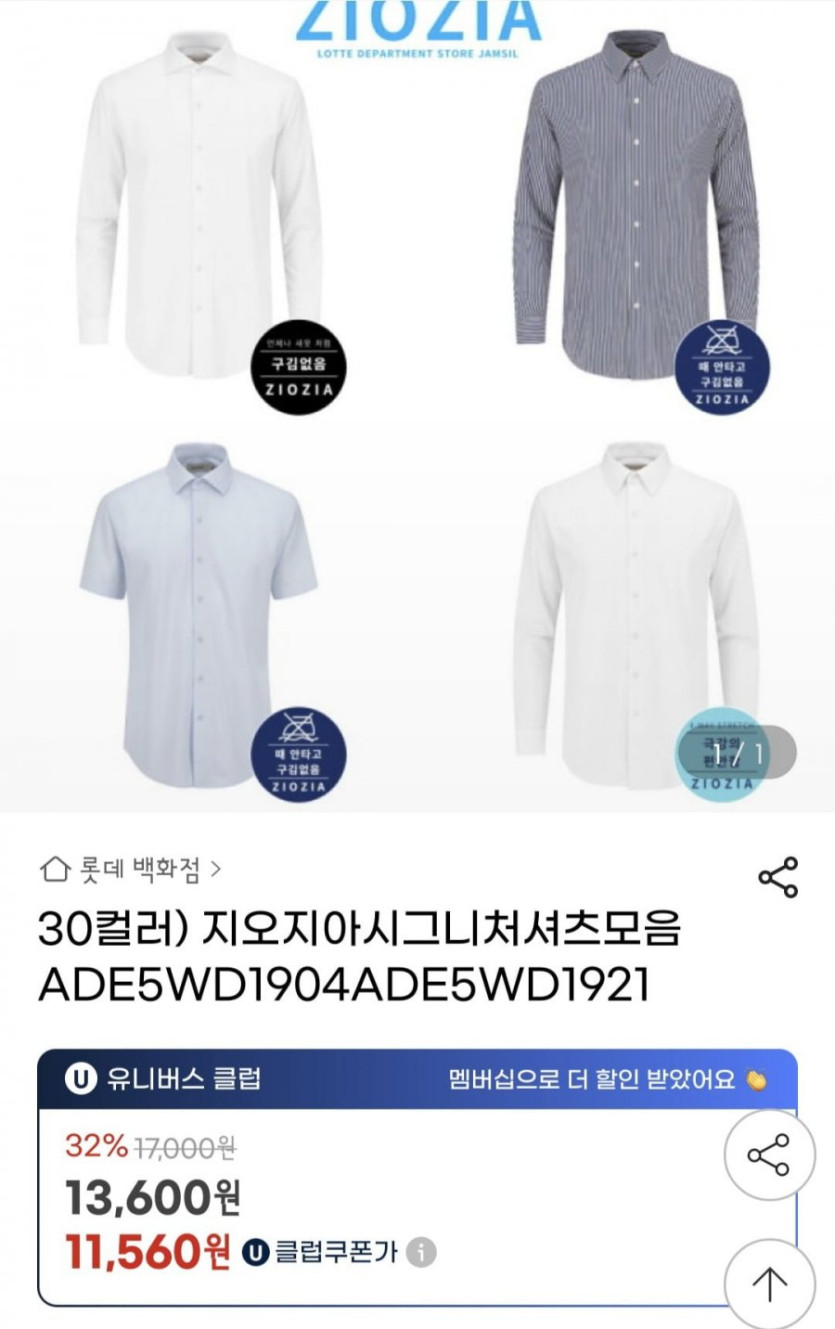
Task: Open the 롯데 백화점 store link
Action: pyautogui.click(x=131, y=868)
